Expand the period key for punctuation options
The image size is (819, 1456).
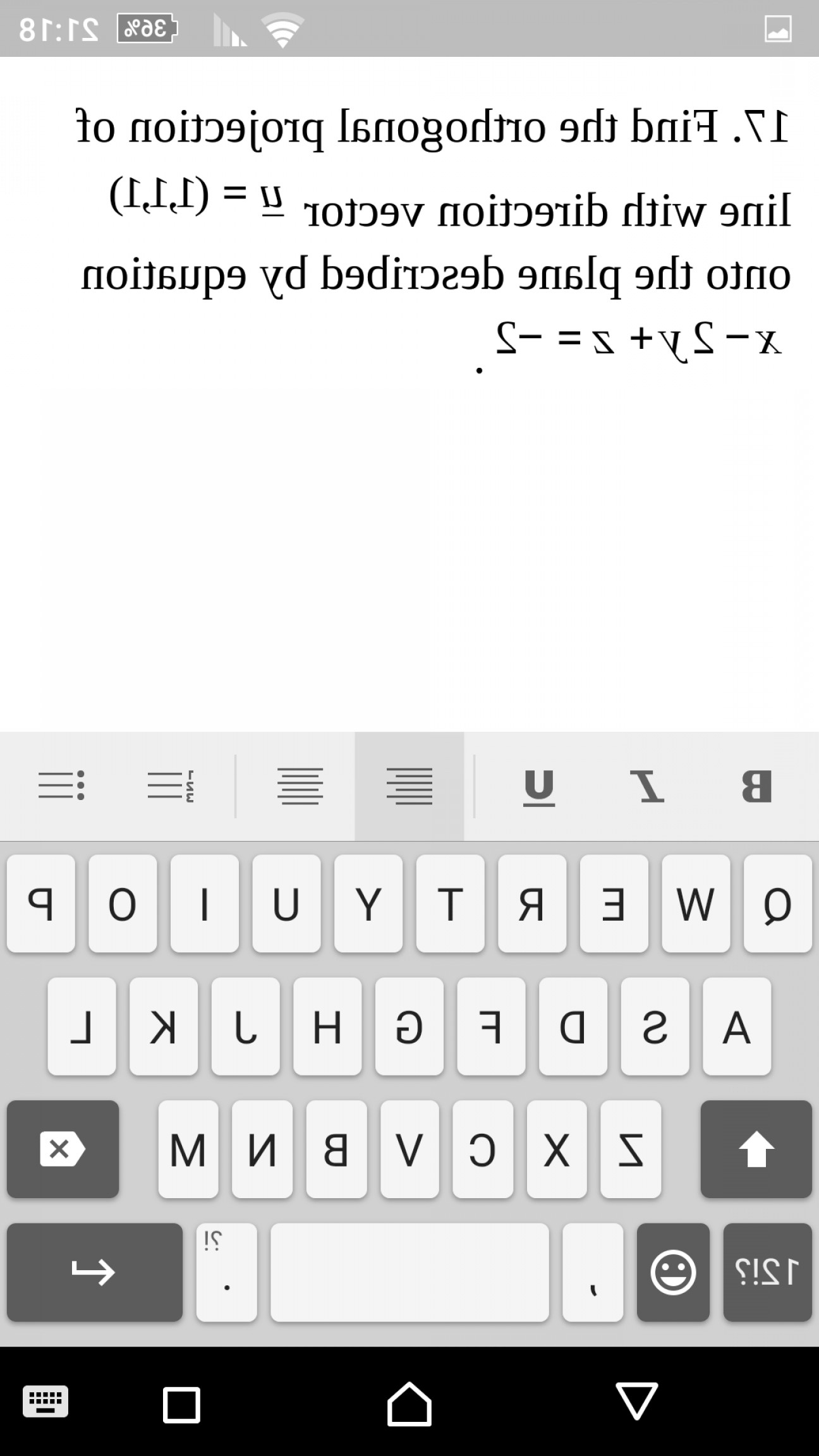pyautogui.click(x=226, y=1272)
